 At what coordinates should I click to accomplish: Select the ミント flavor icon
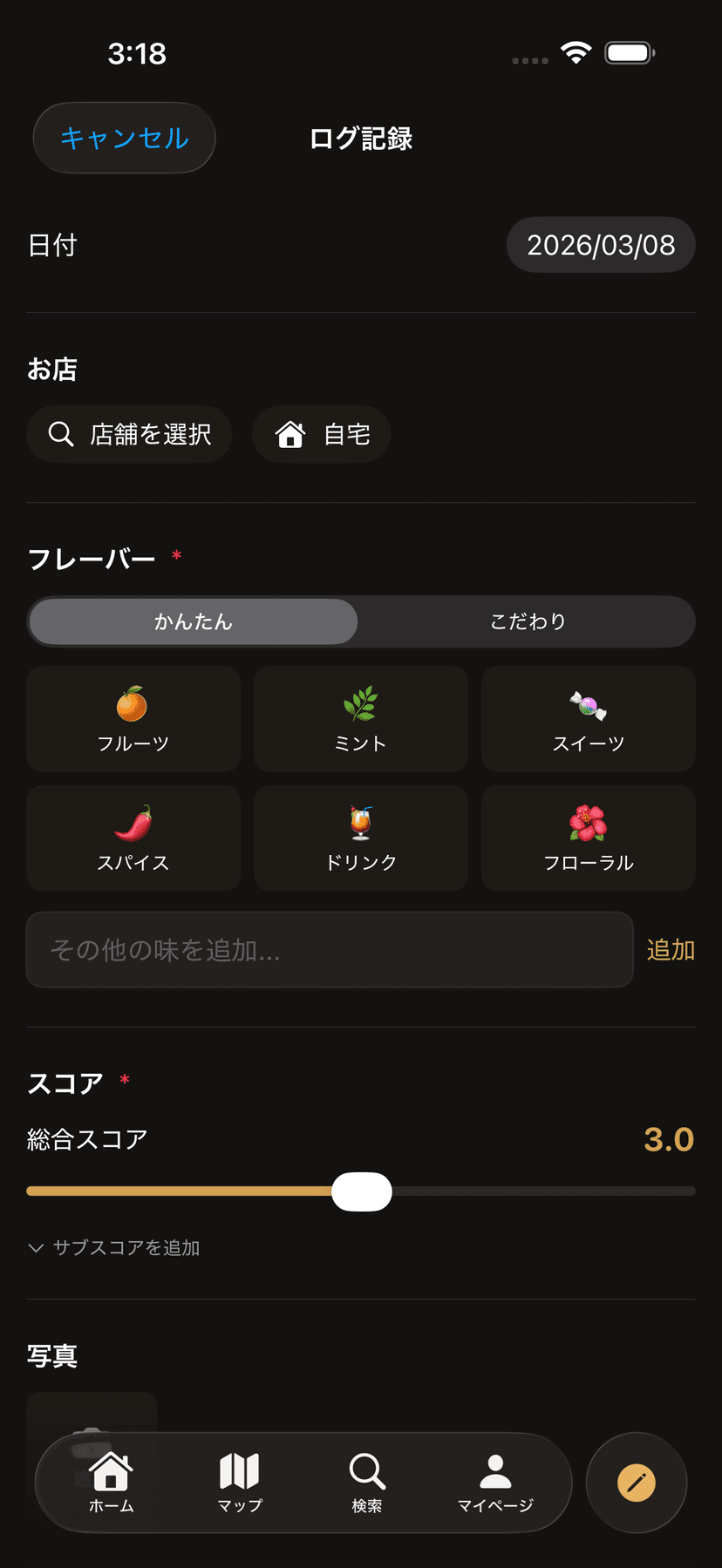click(x=360, y=718)
